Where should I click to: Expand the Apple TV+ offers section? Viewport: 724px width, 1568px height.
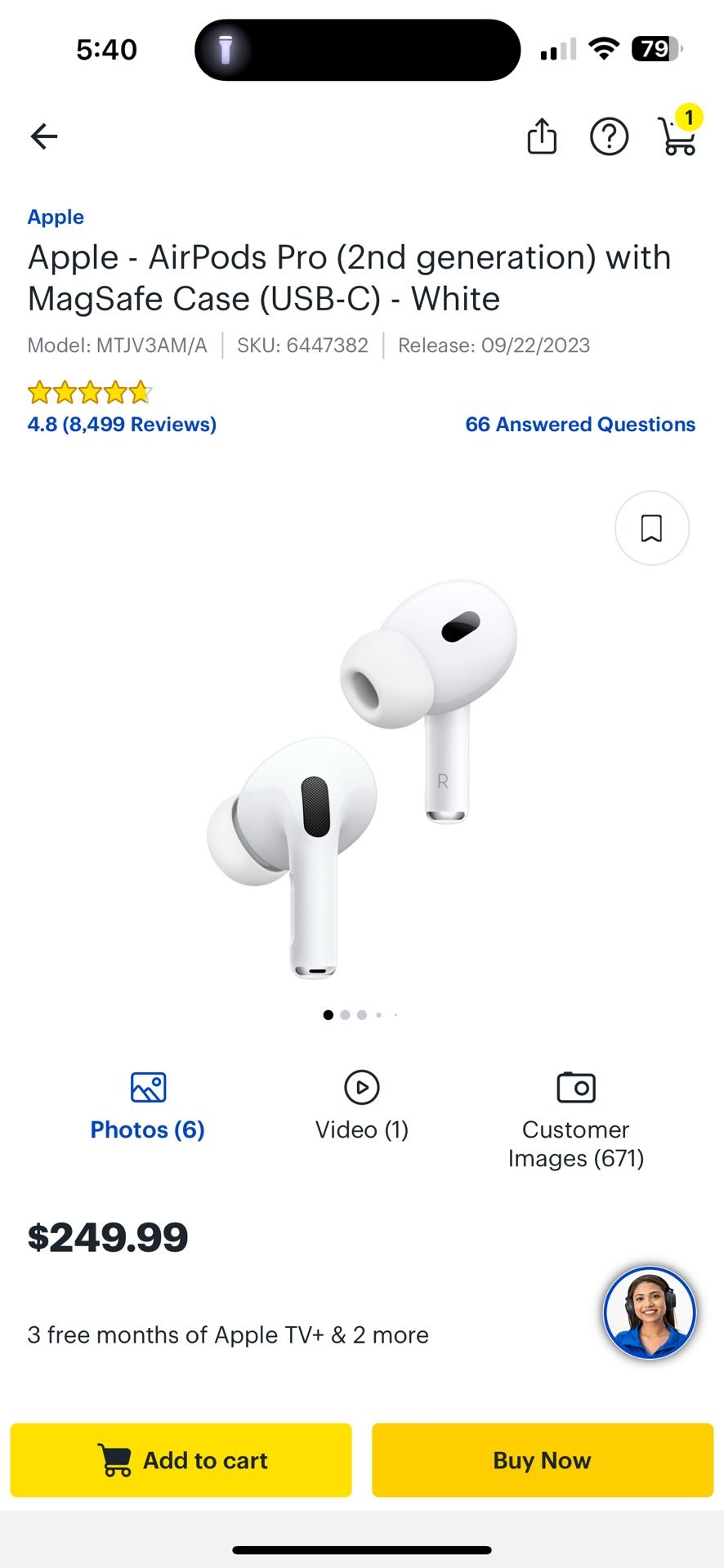click(x=228, y=1334)
